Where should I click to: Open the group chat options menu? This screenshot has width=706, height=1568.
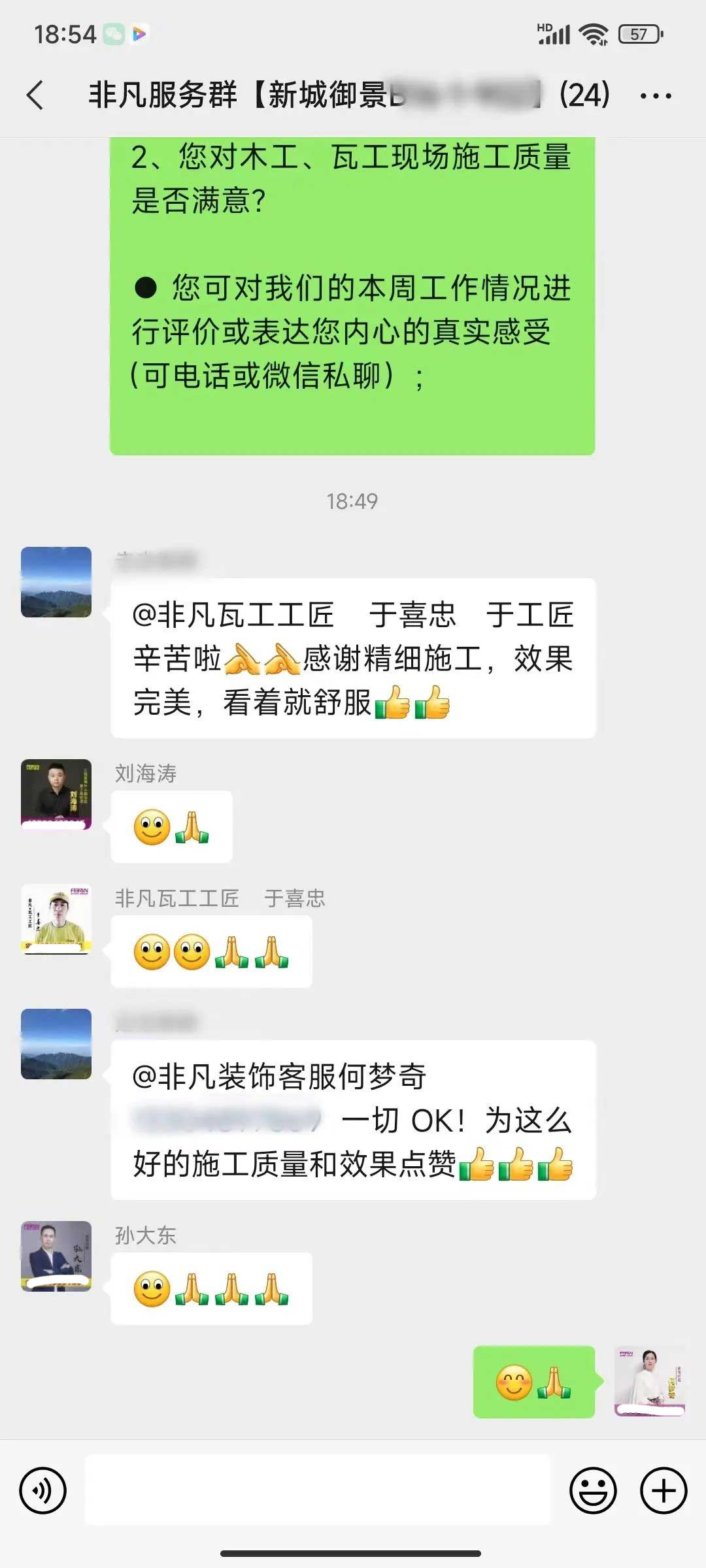(655, 96)
